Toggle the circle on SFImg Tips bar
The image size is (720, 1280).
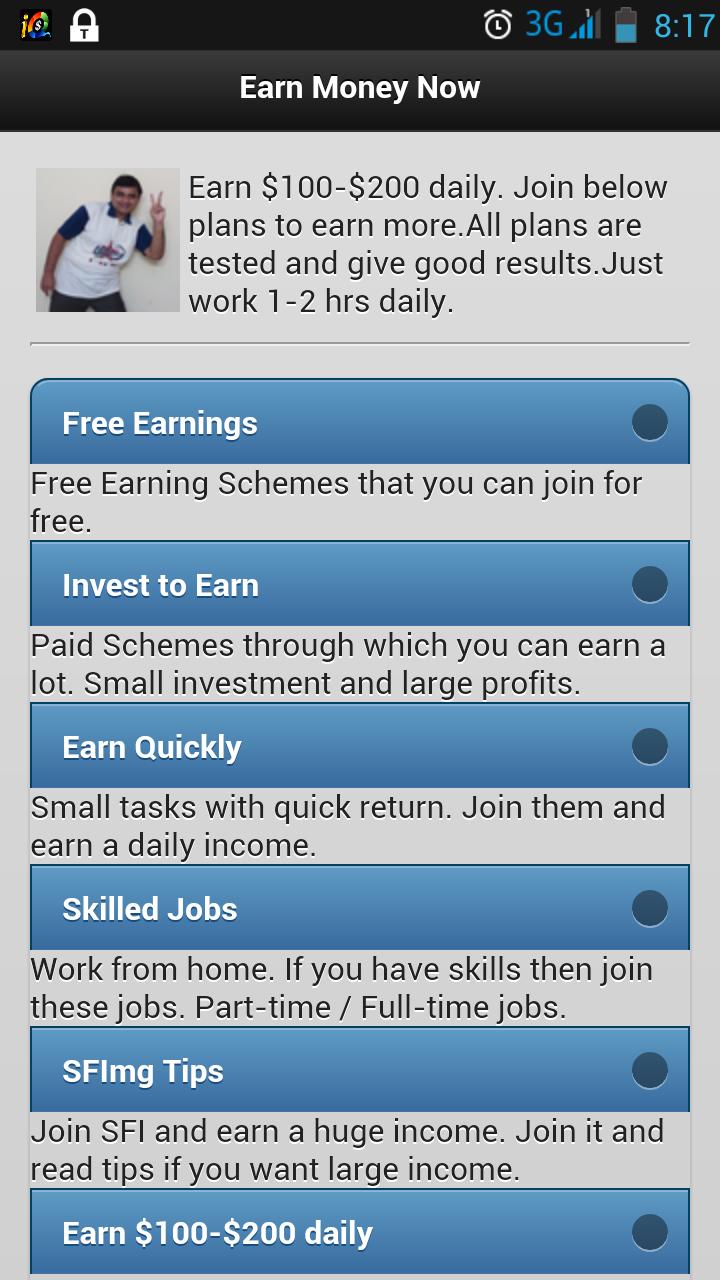651,1070
